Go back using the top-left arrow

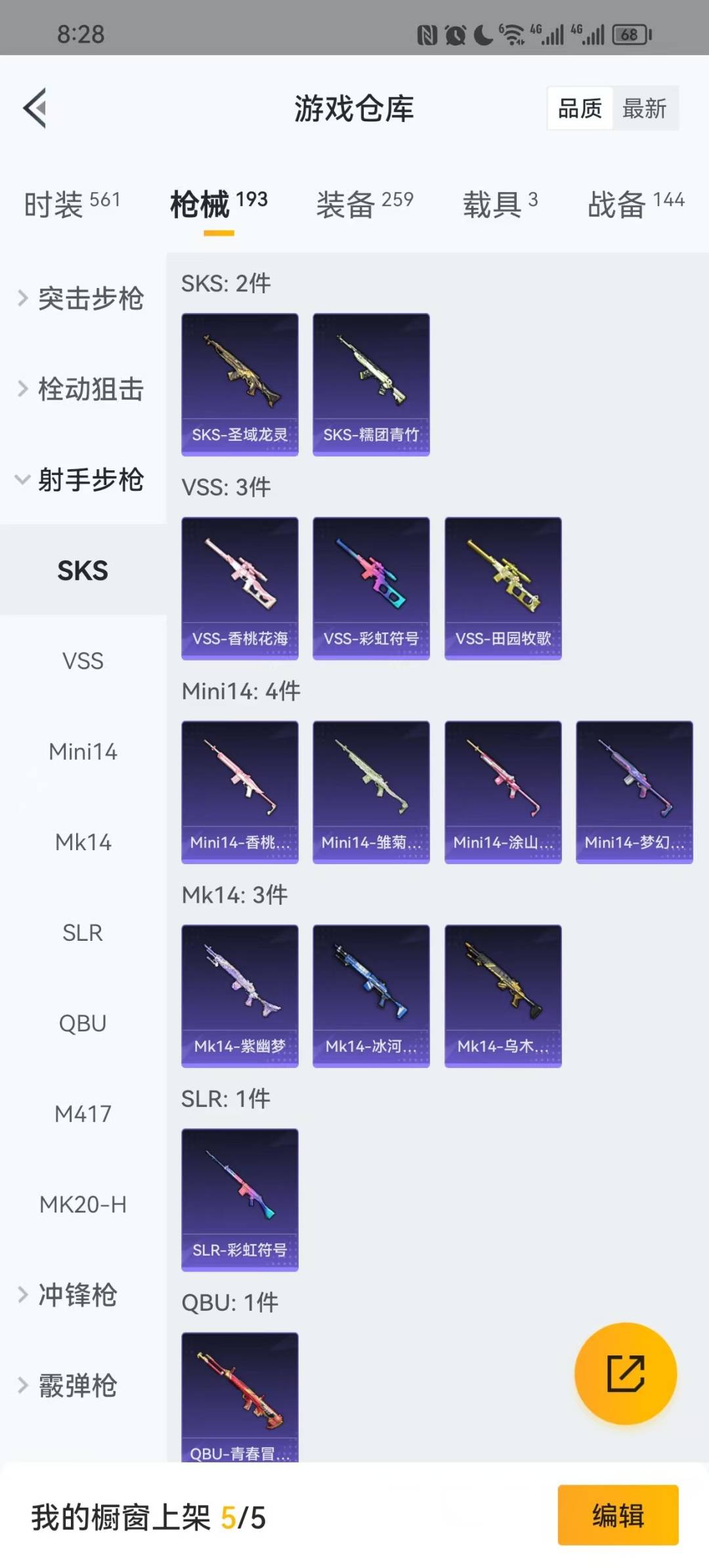35,108
